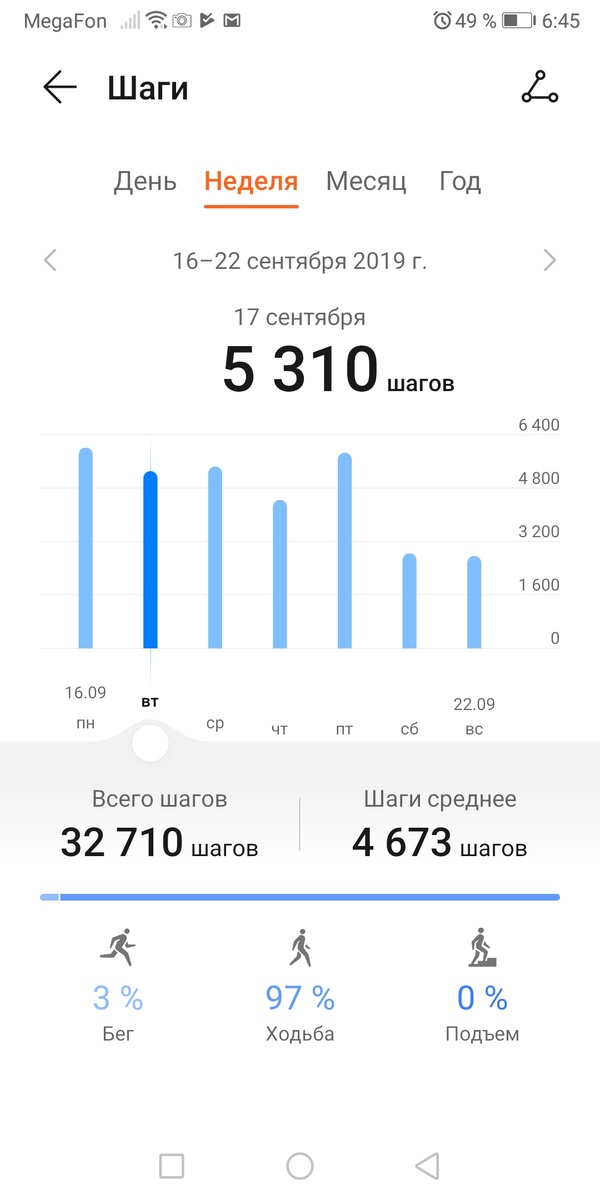600x1200 pixels.
Task: Switch to the Месяц tab
Action: click(366, 181)
